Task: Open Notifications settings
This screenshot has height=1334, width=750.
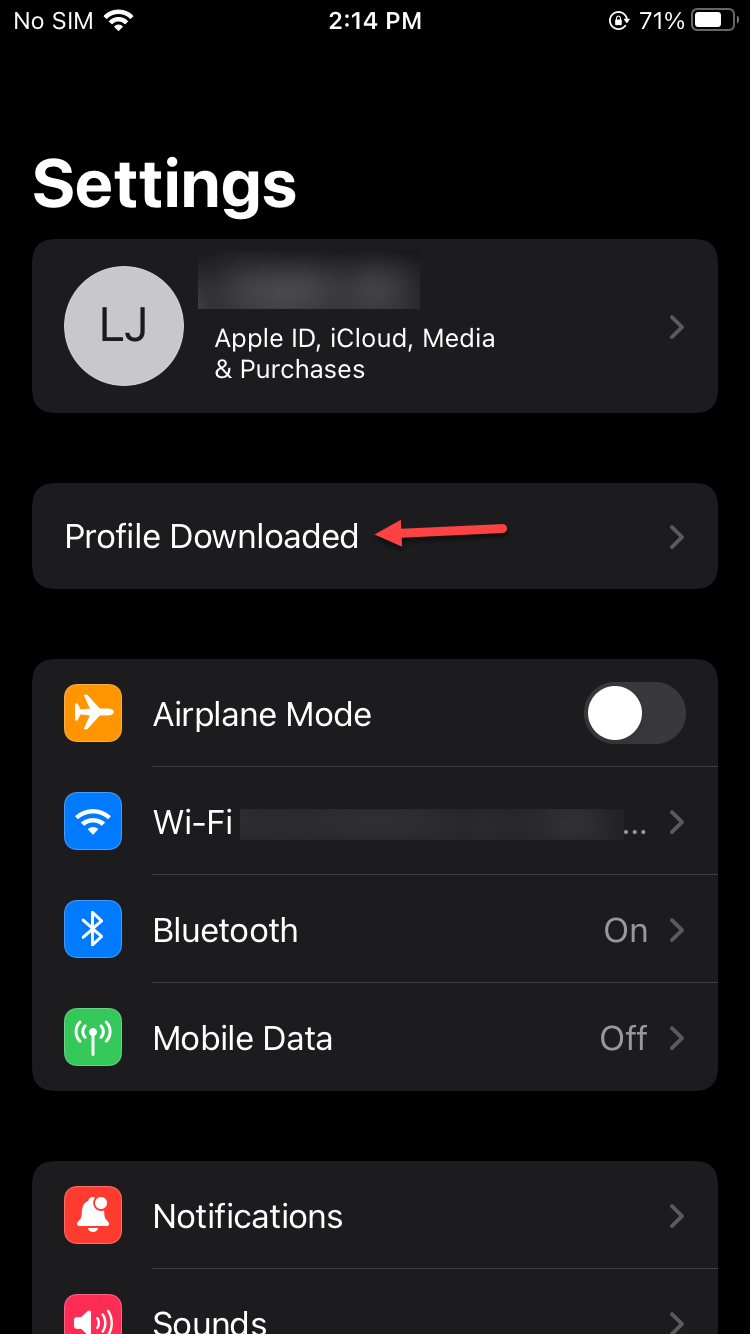Action: (x=375, y=1216)
